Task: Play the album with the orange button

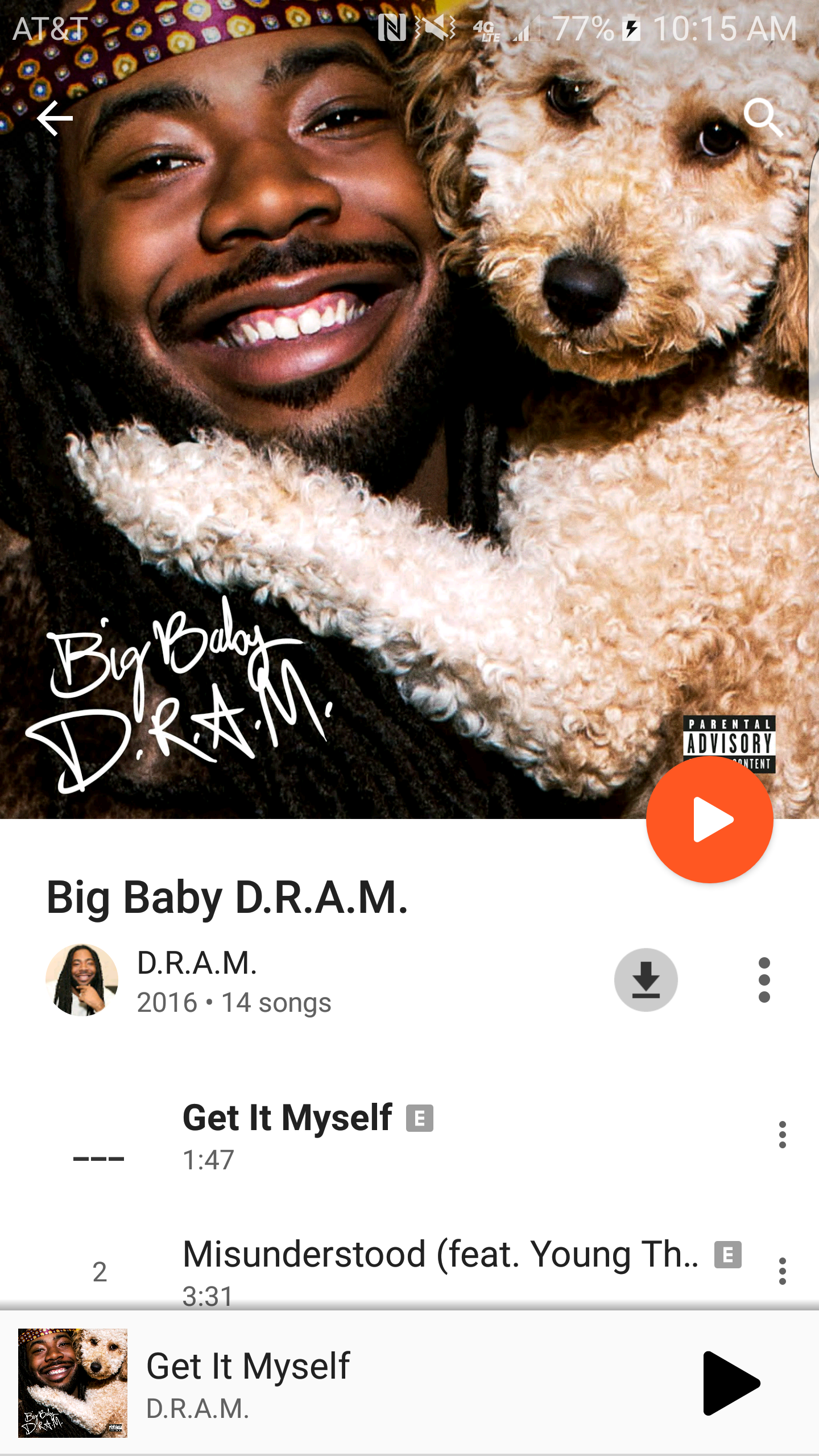Action: (709, 820)
